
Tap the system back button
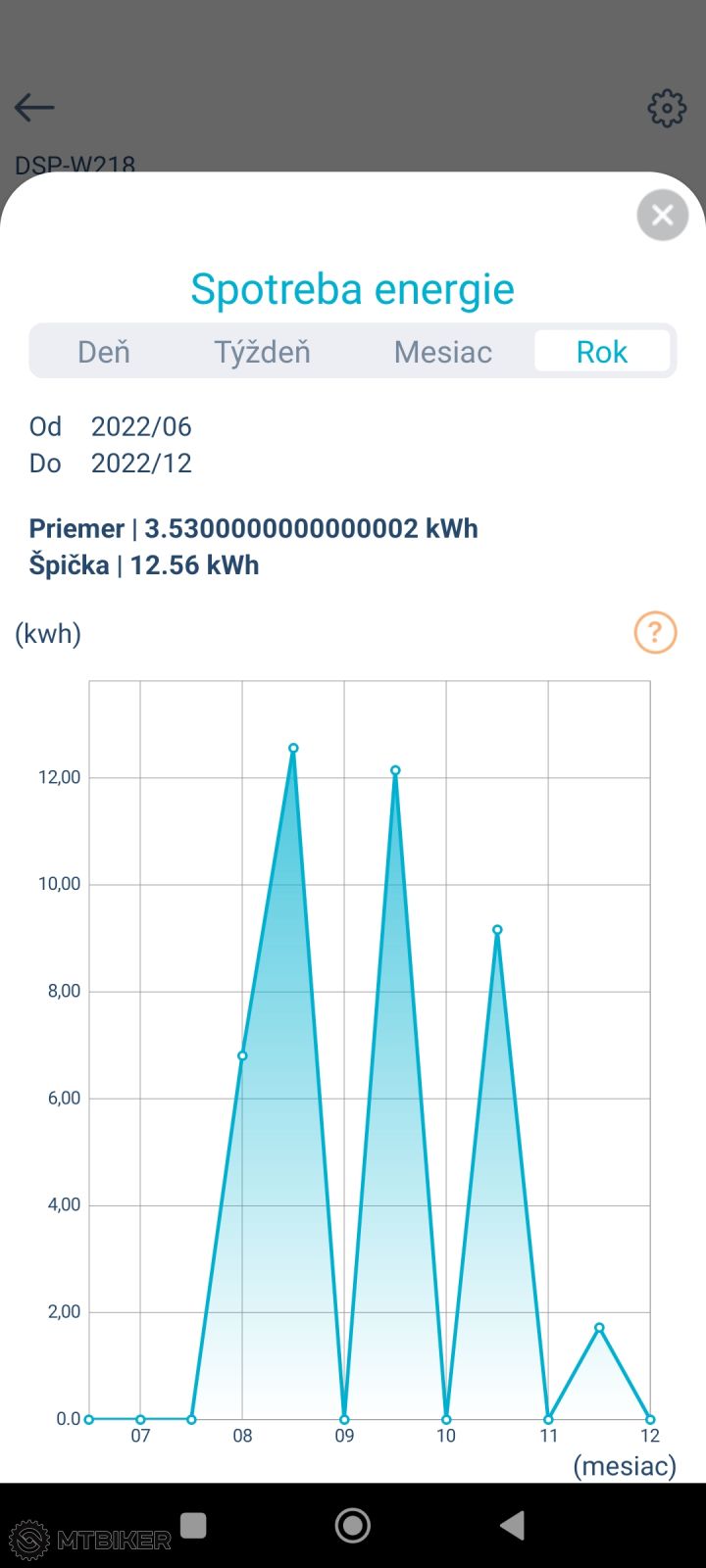(x=512, y=1525)
